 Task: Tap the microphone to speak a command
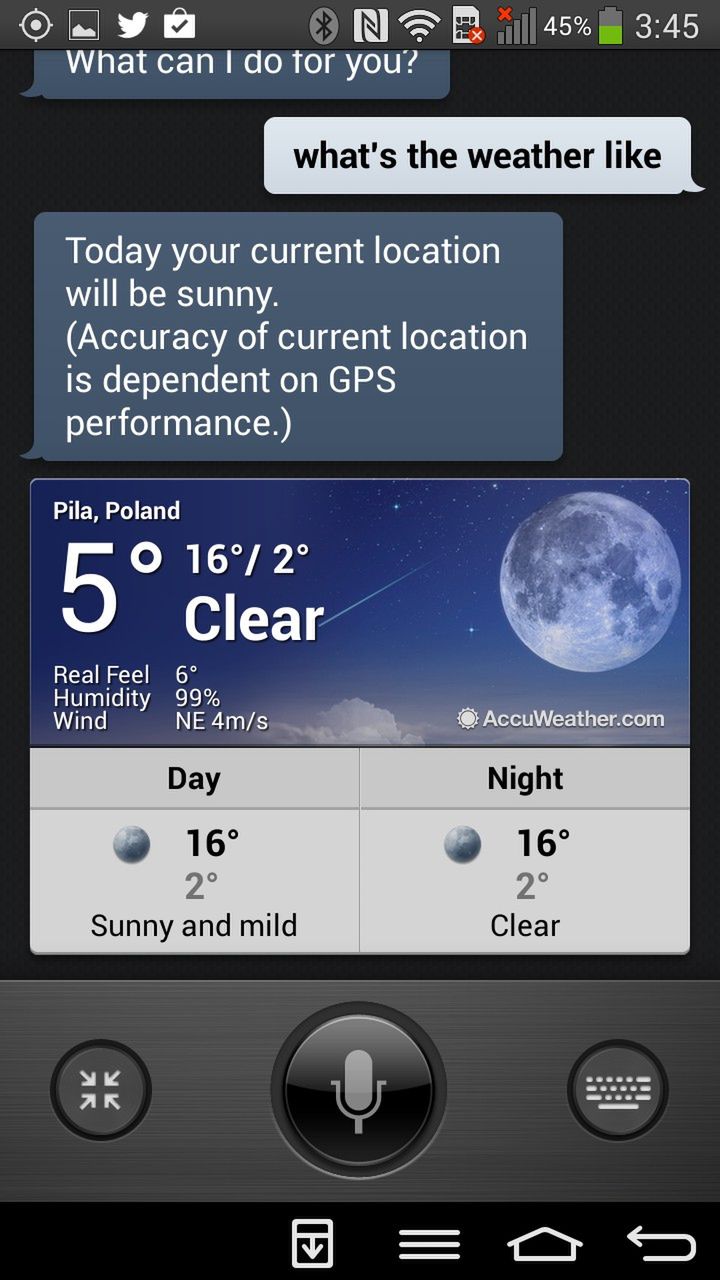(359, 1090)
